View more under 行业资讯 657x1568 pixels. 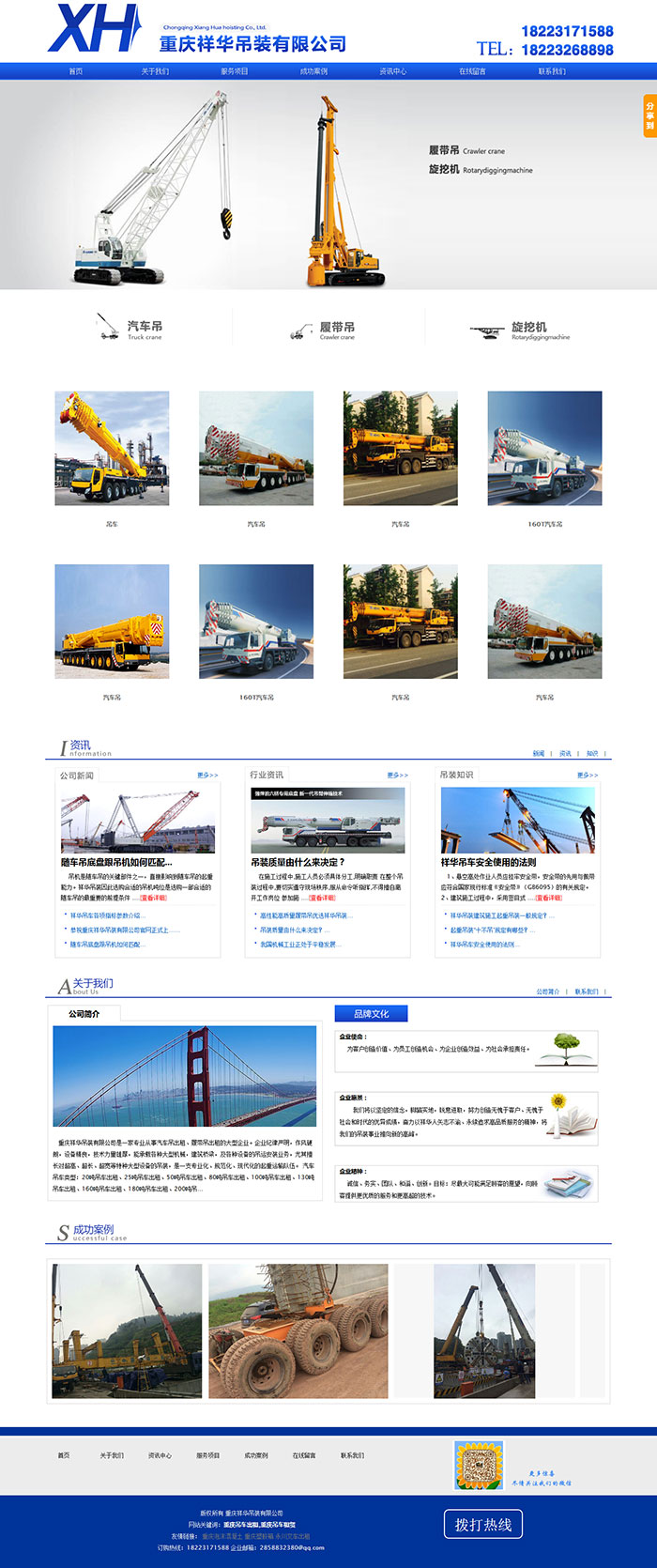tap(397, 776)
